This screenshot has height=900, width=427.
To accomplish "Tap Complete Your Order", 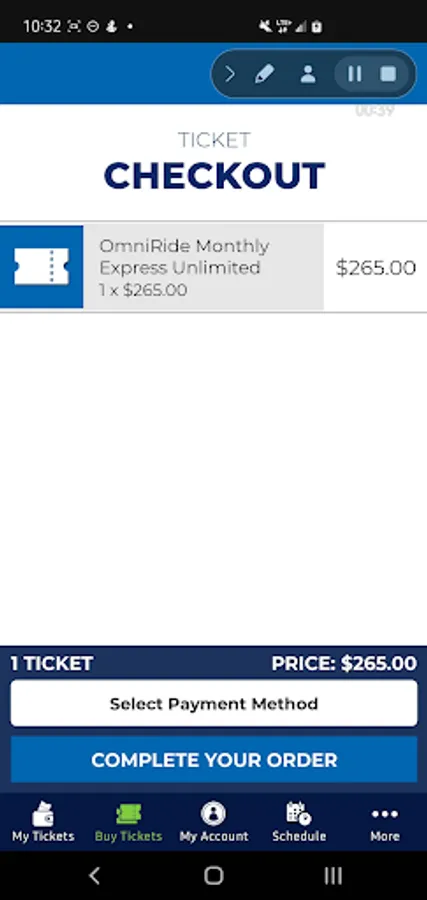I will [214, 759].
